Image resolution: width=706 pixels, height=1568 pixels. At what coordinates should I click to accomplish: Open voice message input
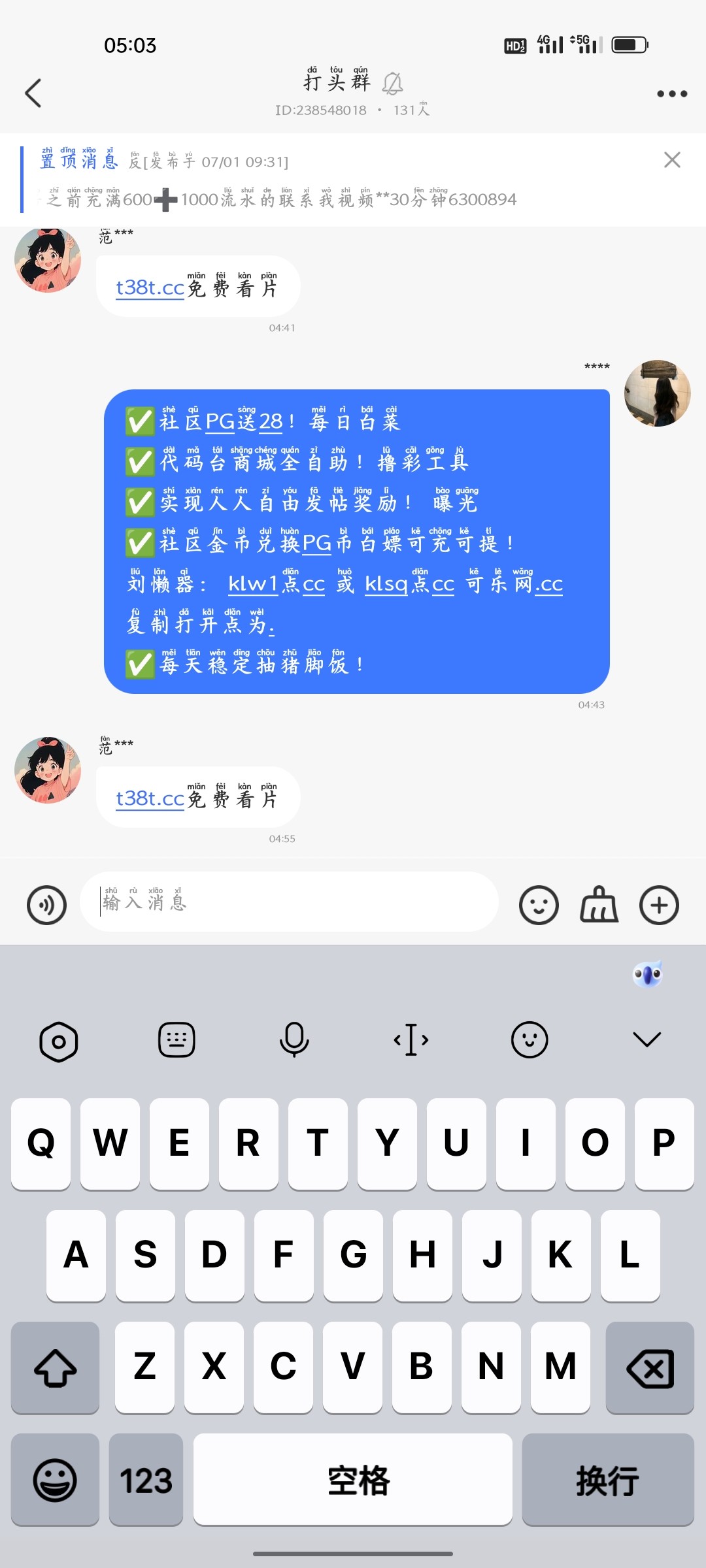click(x=46, y=905)
